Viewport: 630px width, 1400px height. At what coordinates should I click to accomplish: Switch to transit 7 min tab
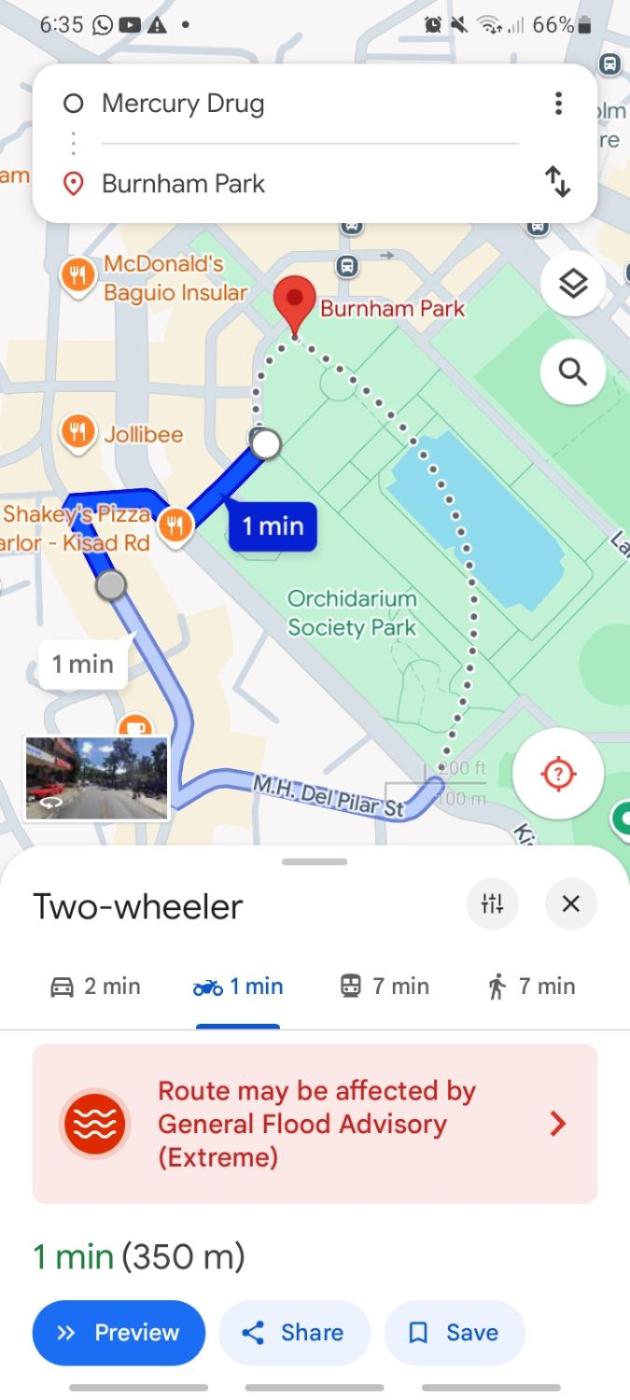(384, 986)
